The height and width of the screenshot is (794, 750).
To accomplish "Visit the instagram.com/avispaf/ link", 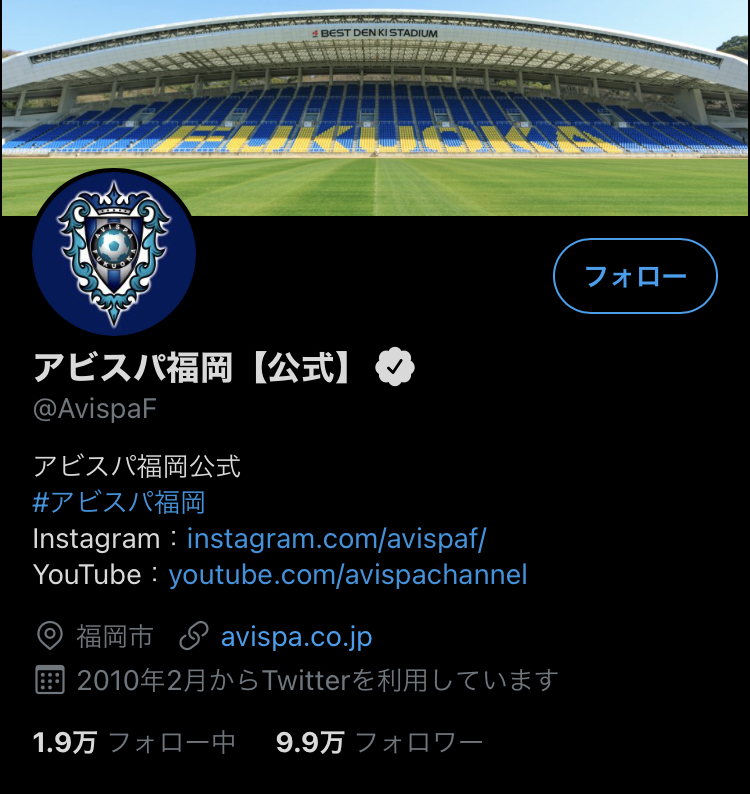I will [x=336, y=539].
